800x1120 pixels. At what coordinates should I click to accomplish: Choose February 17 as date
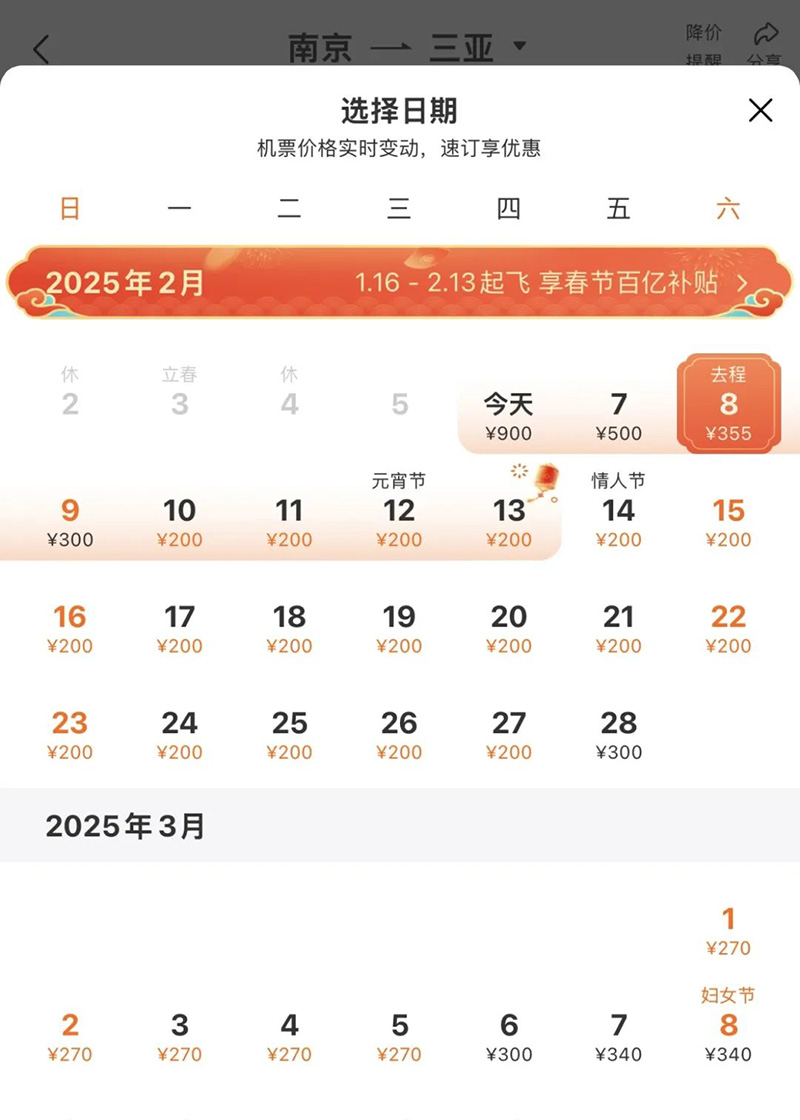(x=179, y=628)
